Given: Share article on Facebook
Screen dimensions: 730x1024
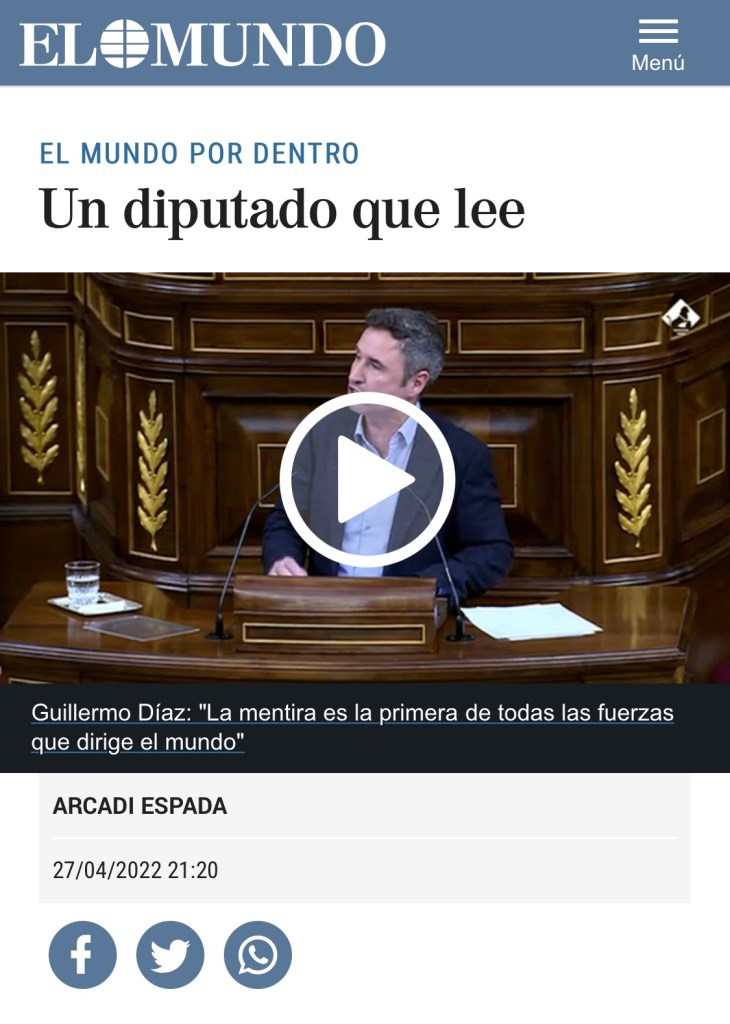Looking at the screenshot, I should [x=82, y=955].
